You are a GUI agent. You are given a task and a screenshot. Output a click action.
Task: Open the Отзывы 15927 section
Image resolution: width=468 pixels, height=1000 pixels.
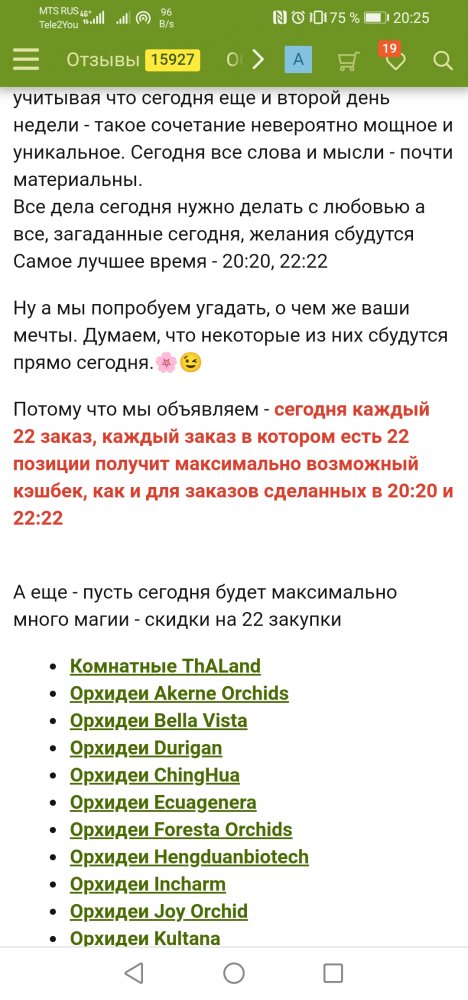coord(133,61)
